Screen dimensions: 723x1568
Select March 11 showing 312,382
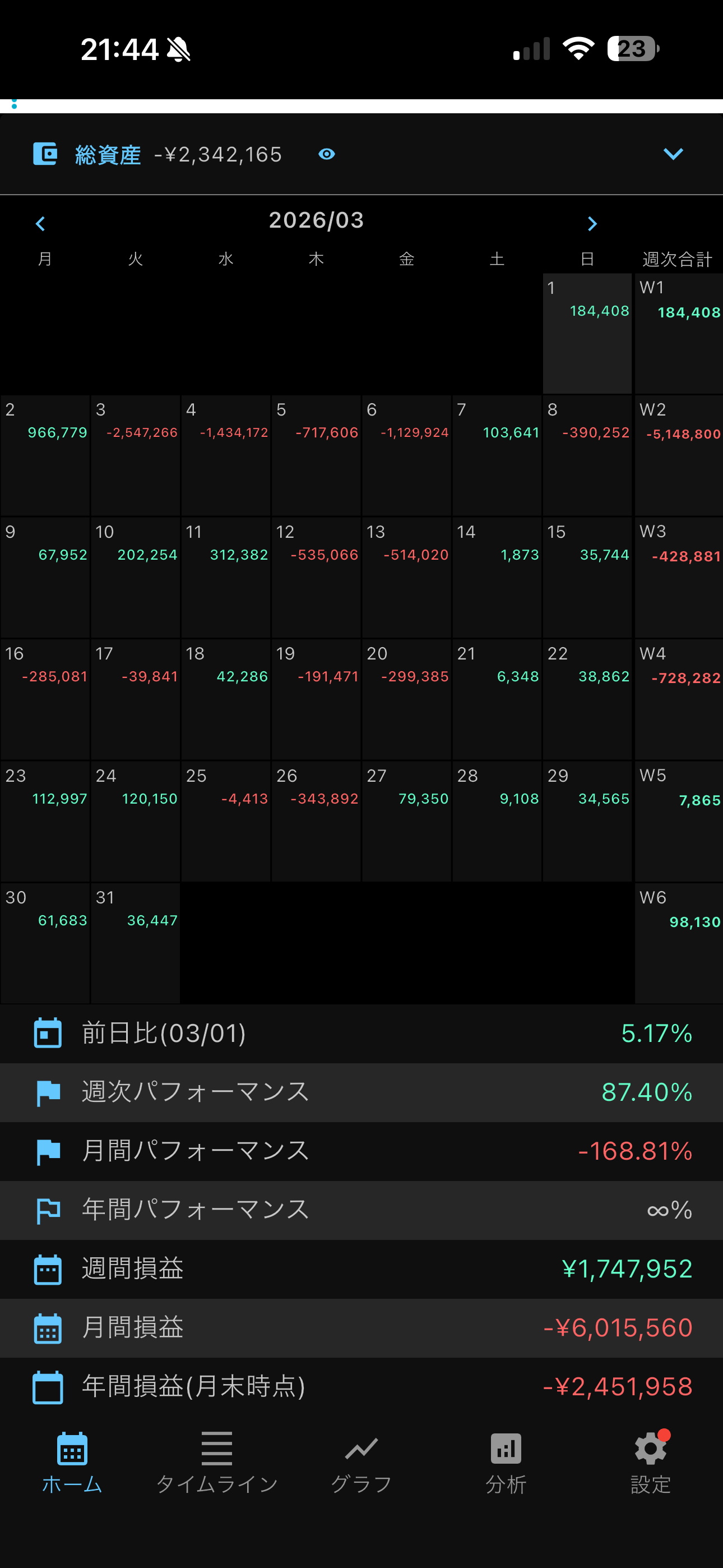[x=226, y=577]
